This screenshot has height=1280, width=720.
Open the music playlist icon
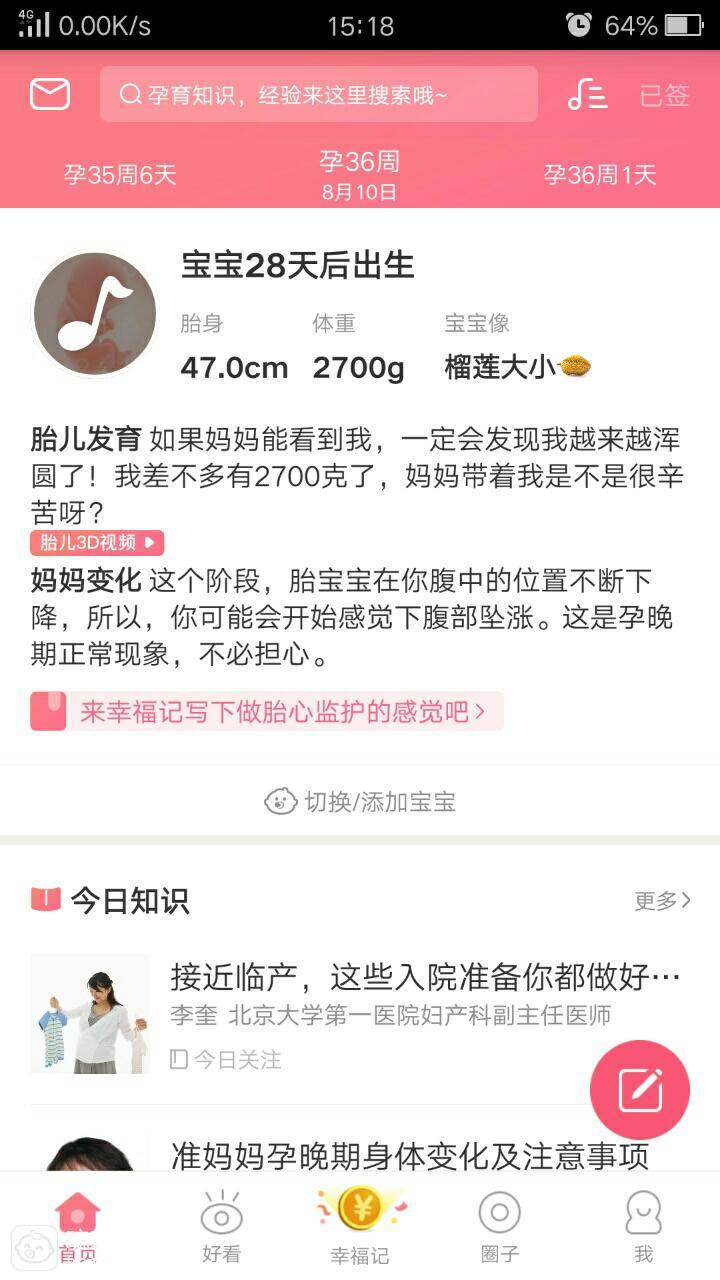click(587, 95)
